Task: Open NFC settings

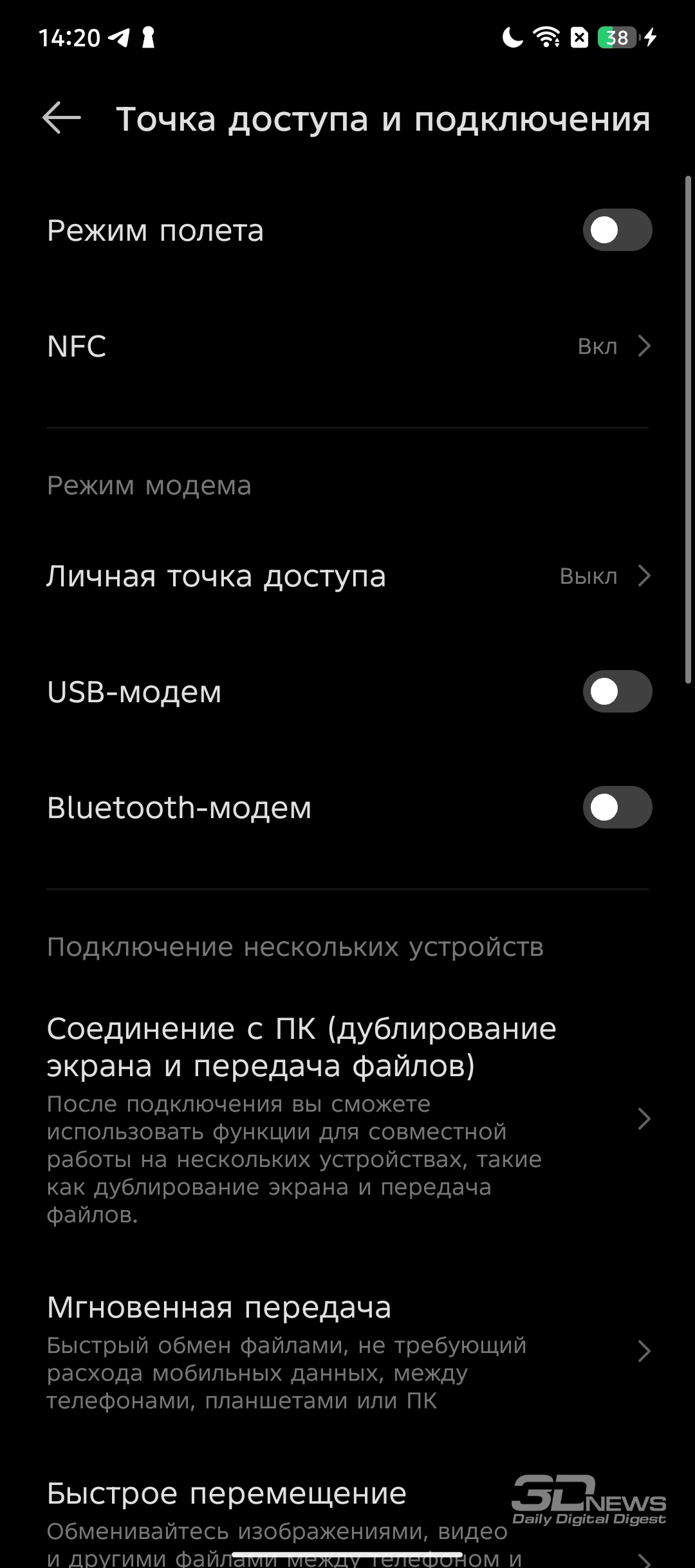Action: [x=347, y=346]
